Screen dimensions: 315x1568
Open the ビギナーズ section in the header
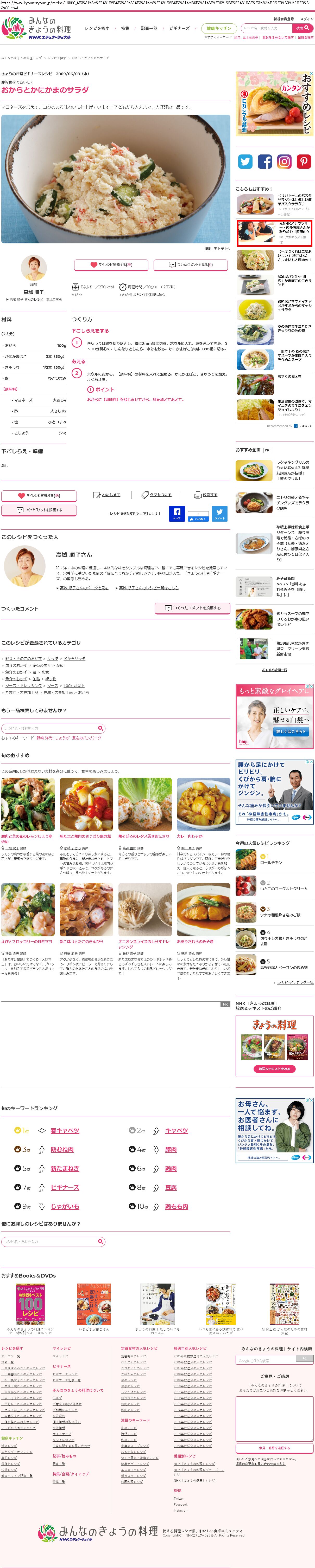179,28
